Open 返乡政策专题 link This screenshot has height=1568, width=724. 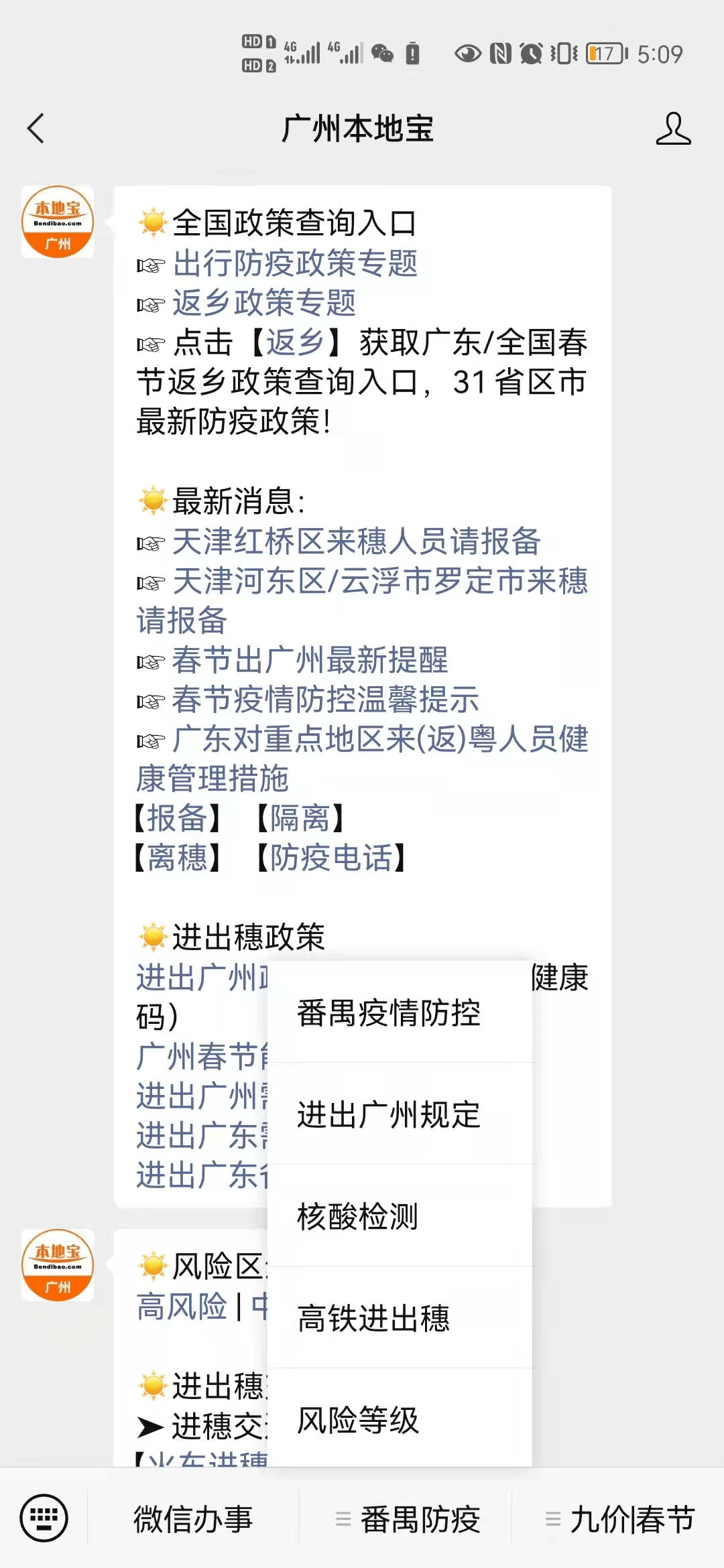(x=264, y=303)
